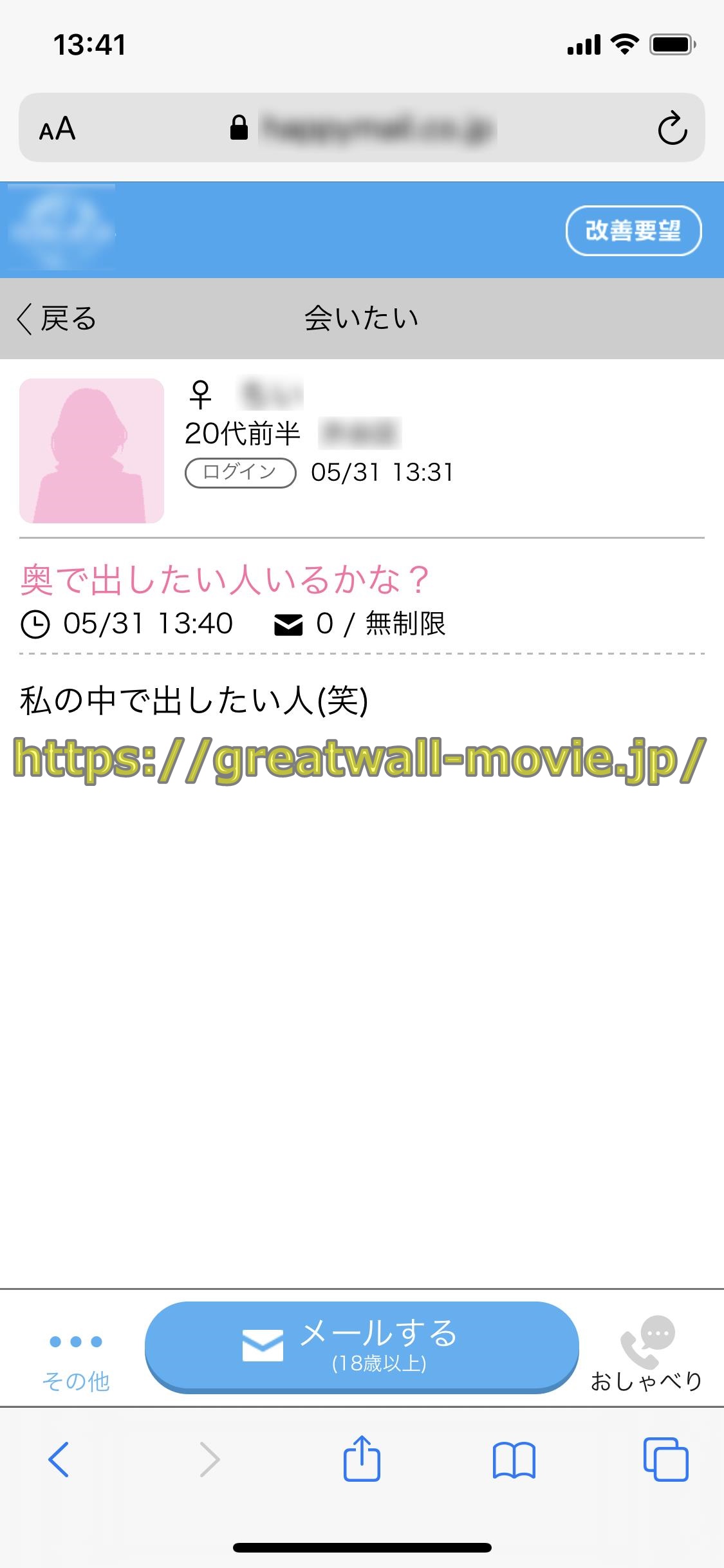Show Safari bookmarks
This screenshot has height=1568, width=724.
(x=514, y=1459)
